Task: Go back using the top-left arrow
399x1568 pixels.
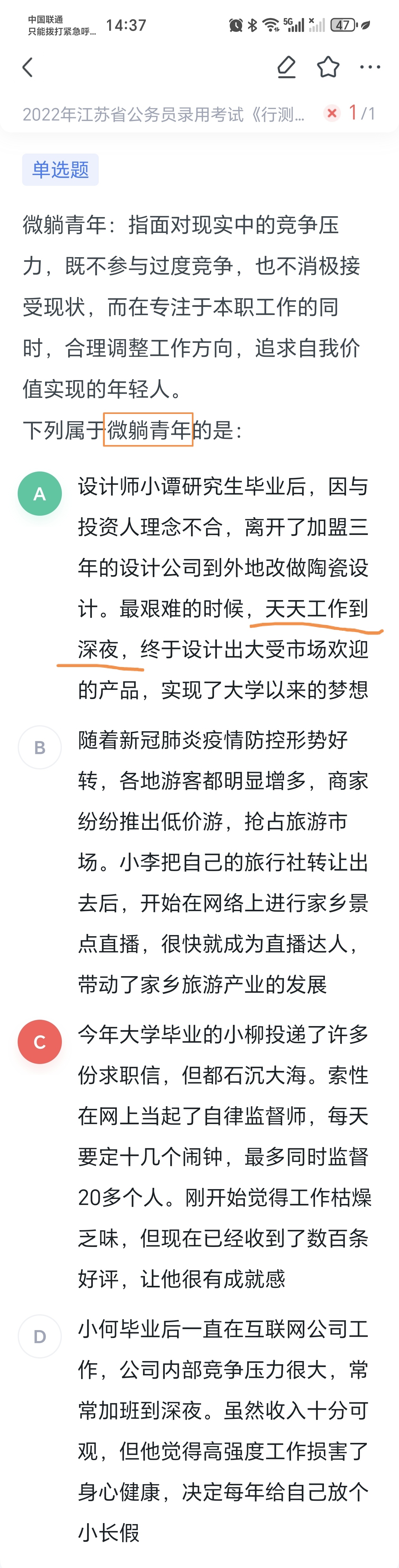Action: (x=27, y=67)
